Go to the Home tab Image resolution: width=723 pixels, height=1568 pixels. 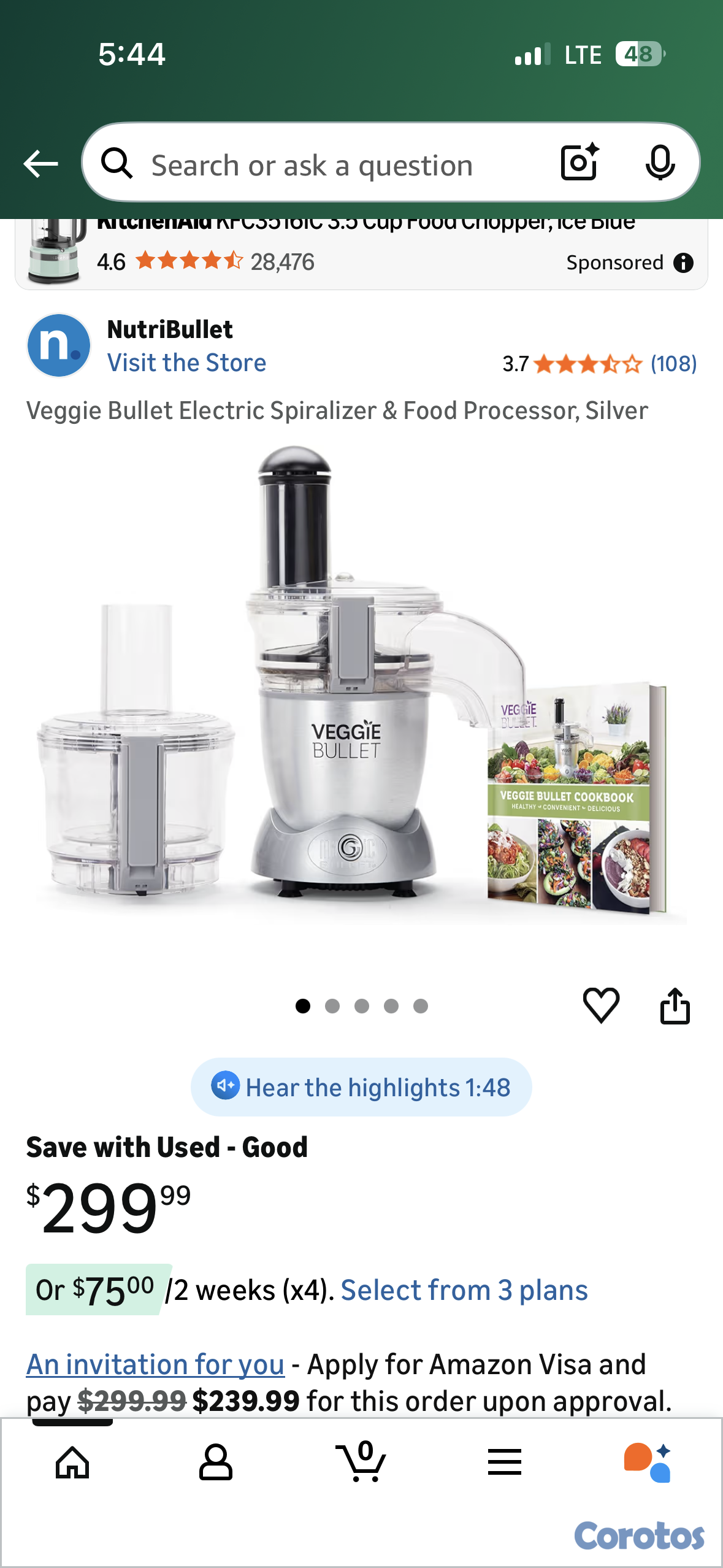pyautogui.click(x=72, y=1462)
